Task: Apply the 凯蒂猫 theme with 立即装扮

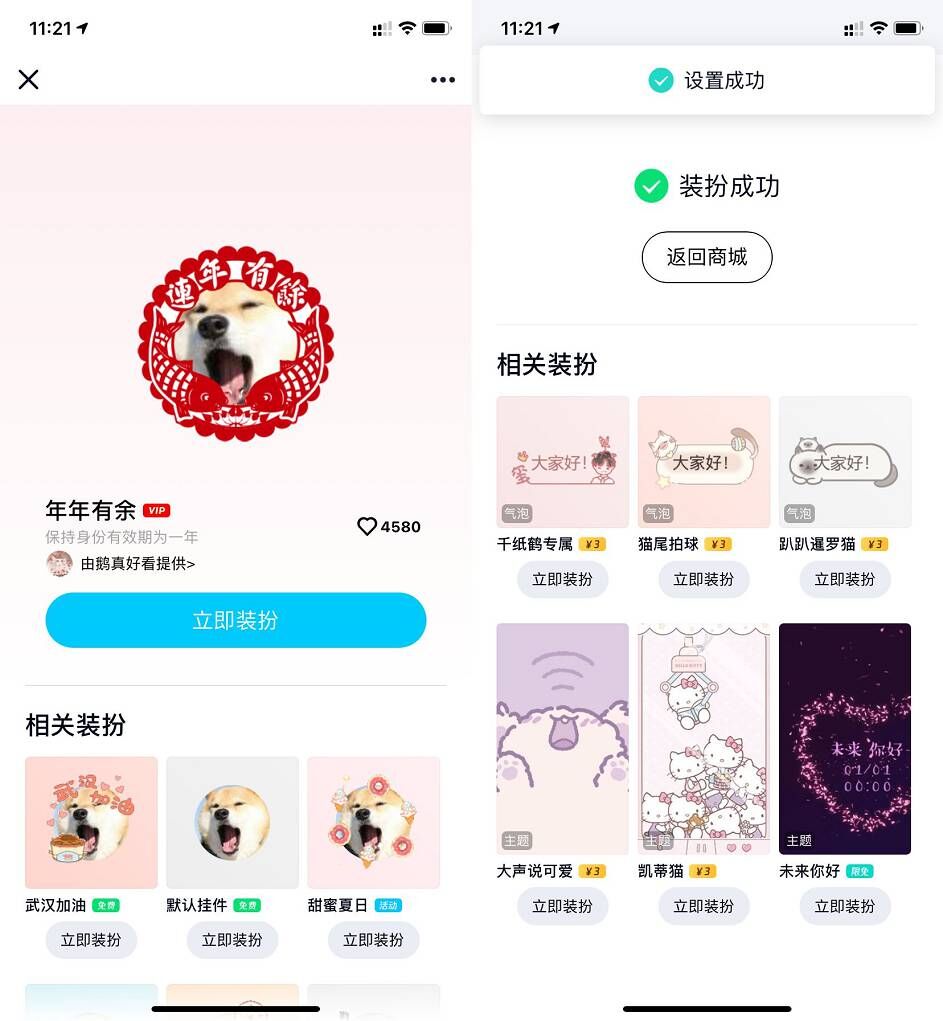Action: 704,906
